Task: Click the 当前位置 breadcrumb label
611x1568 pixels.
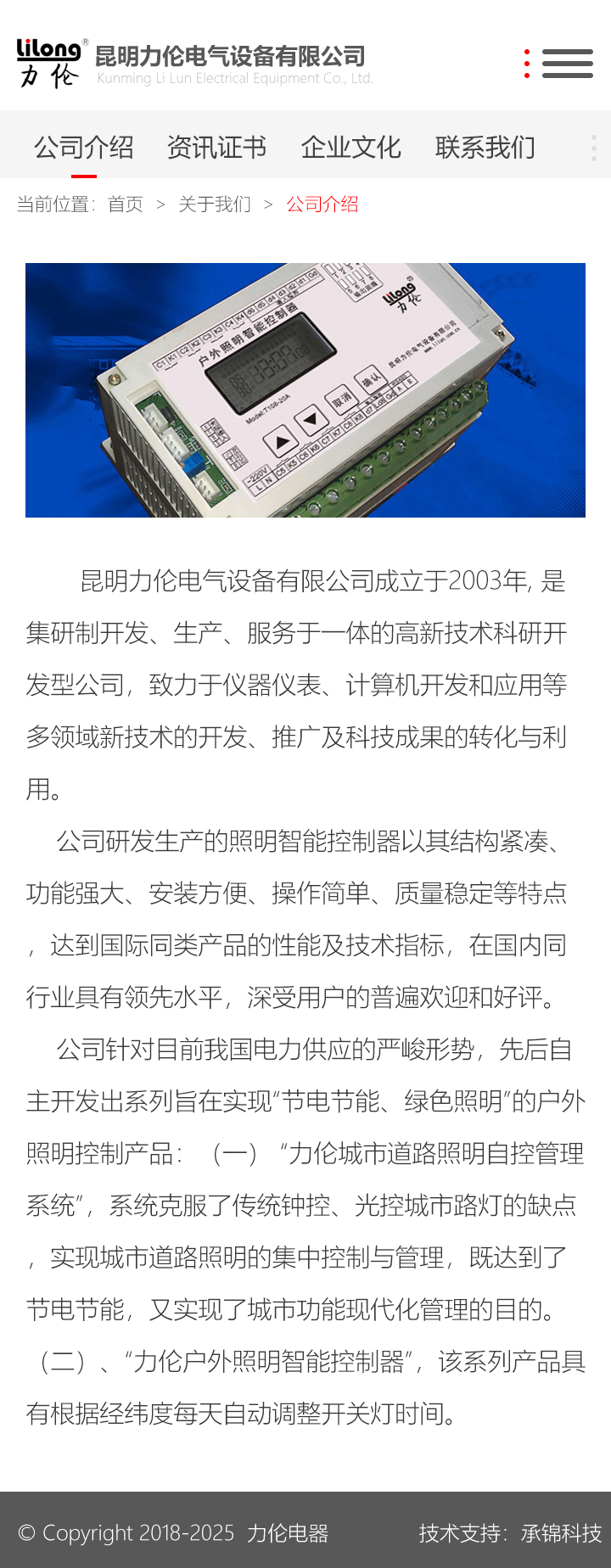Action: pyautogui.click(x=53, y=204)
